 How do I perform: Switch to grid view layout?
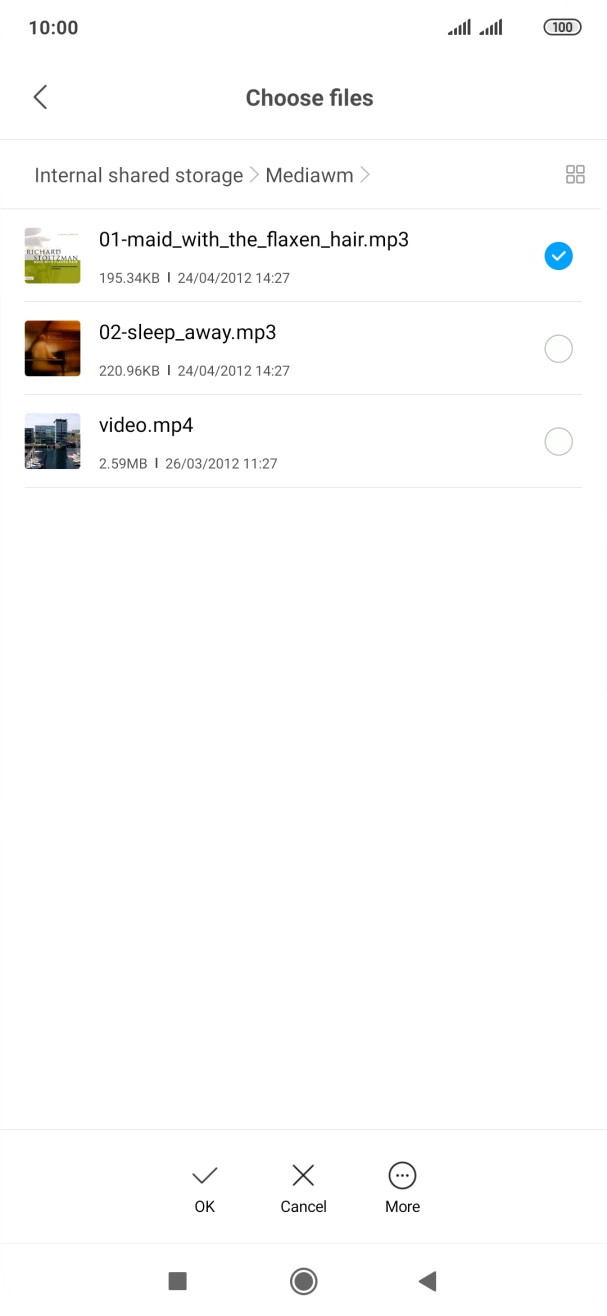pyautogui.click(x=575, y=175)
